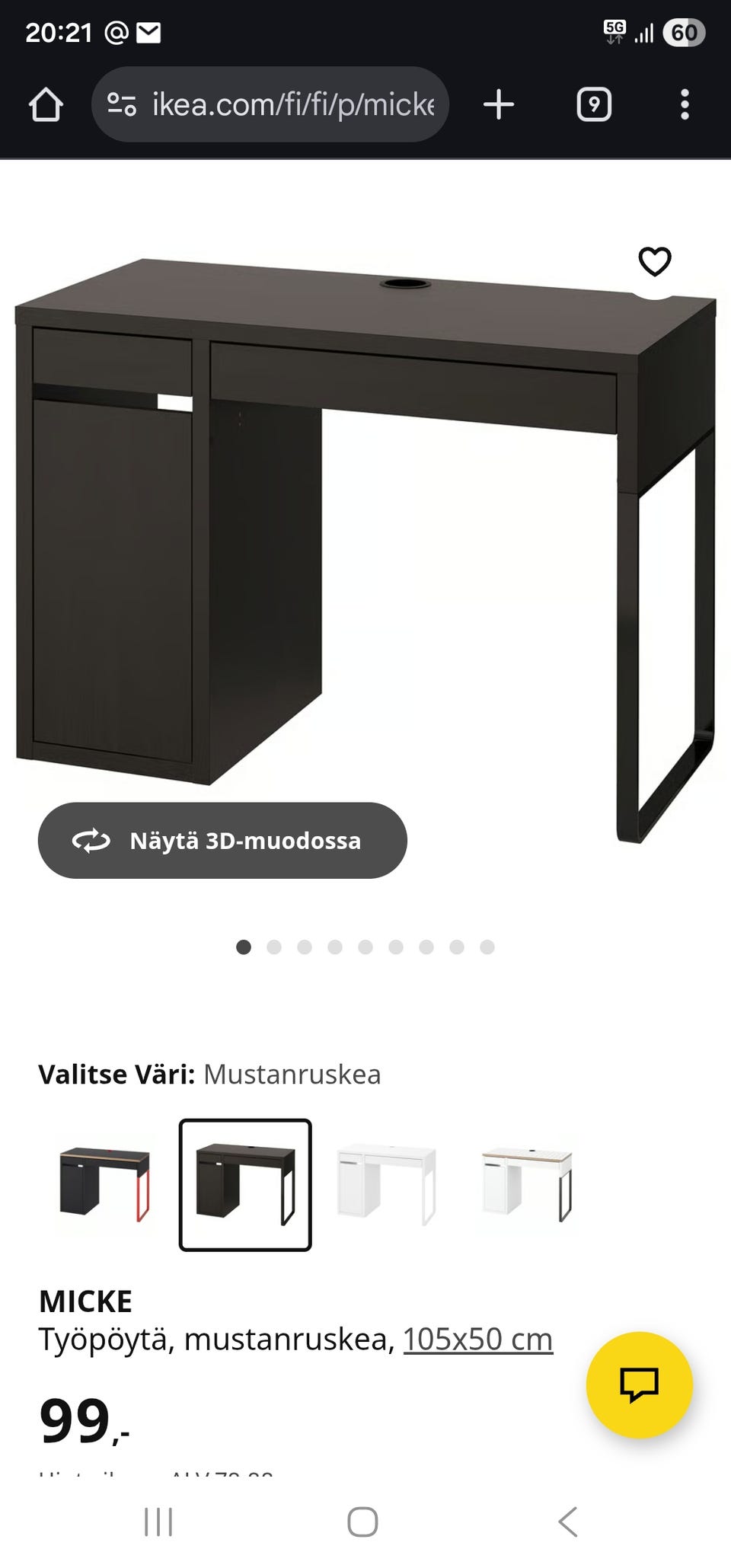
Task: Tap the site settings icon in address bar
Action: [x=120, y=104]
